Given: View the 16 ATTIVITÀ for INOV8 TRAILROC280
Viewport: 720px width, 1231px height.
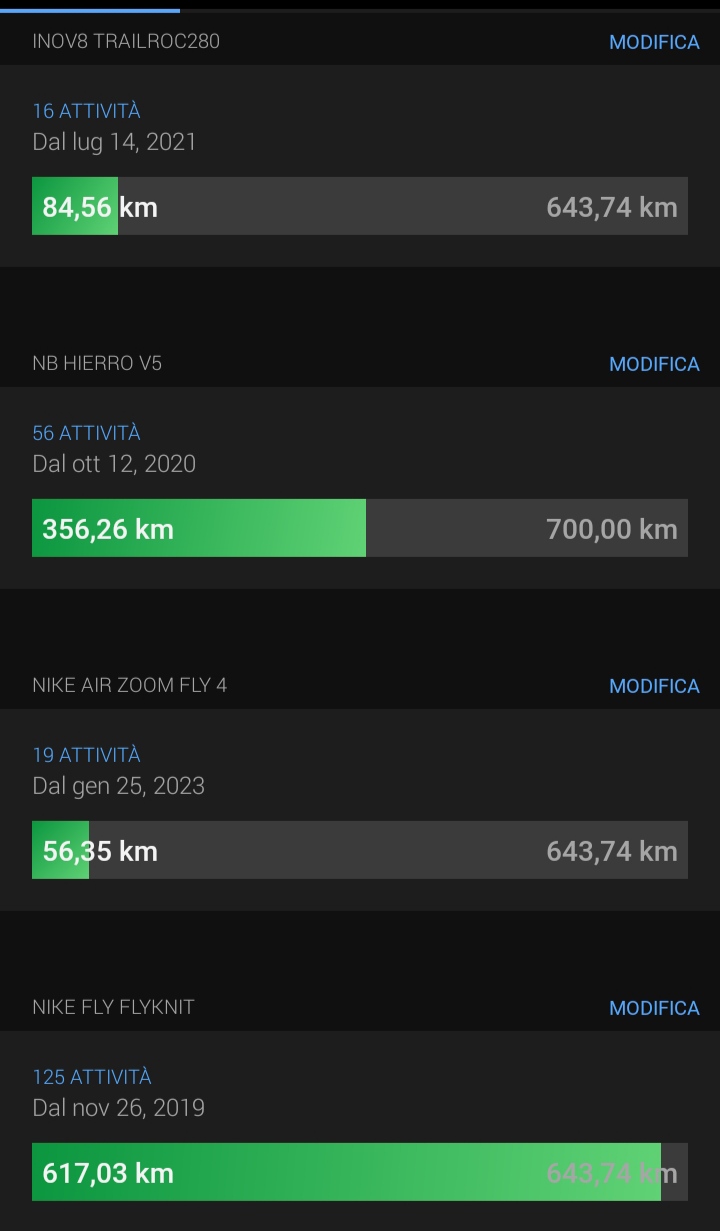Looking at the screenshot, I should pos(86,111).
